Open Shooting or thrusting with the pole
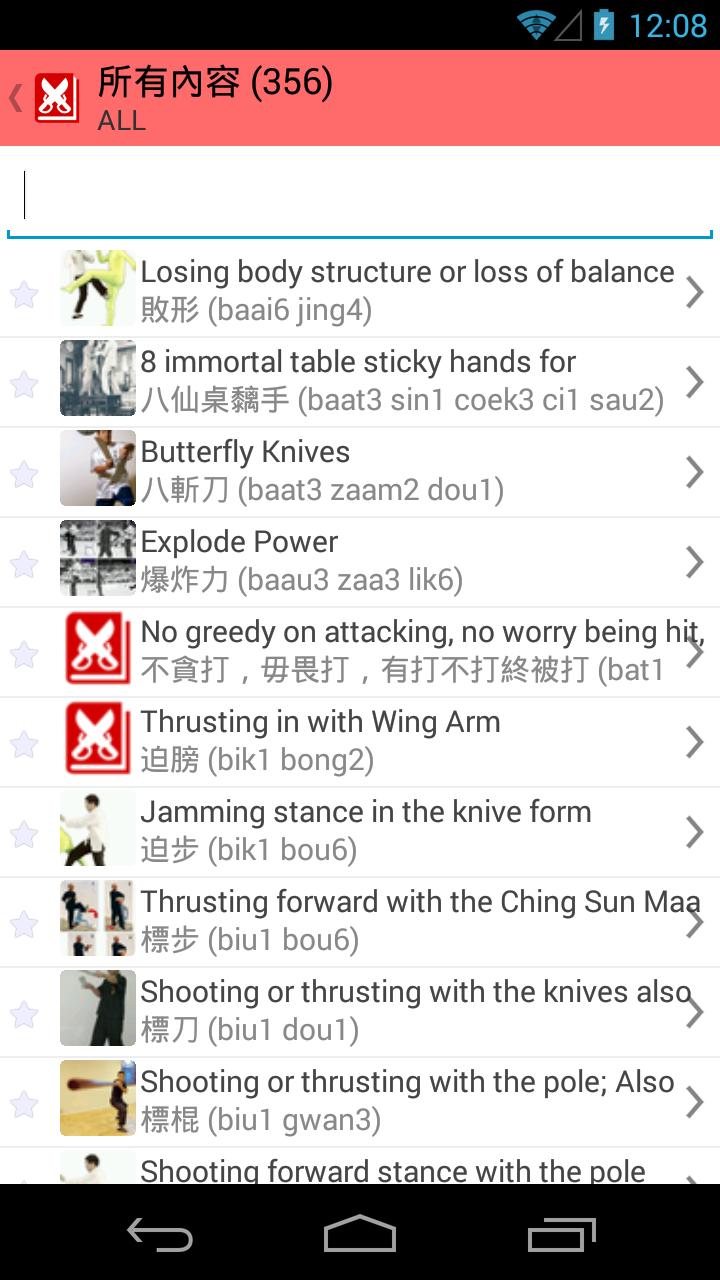The image size is (720, 1280). coord(400,1101)
